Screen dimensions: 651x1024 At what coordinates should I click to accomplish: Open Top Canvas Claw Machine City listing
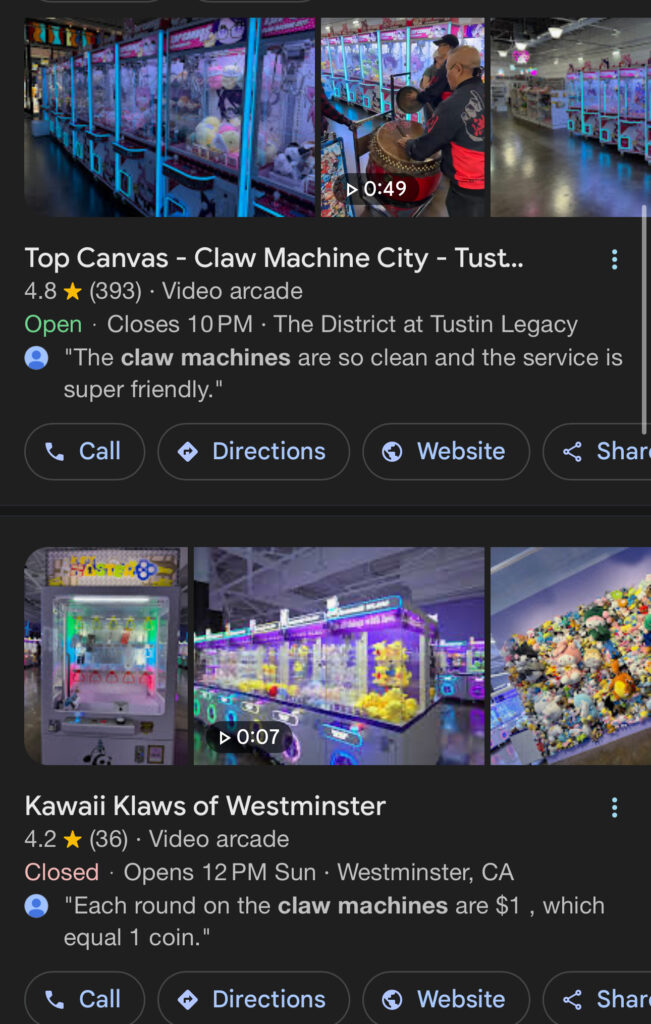coord(273,258)
